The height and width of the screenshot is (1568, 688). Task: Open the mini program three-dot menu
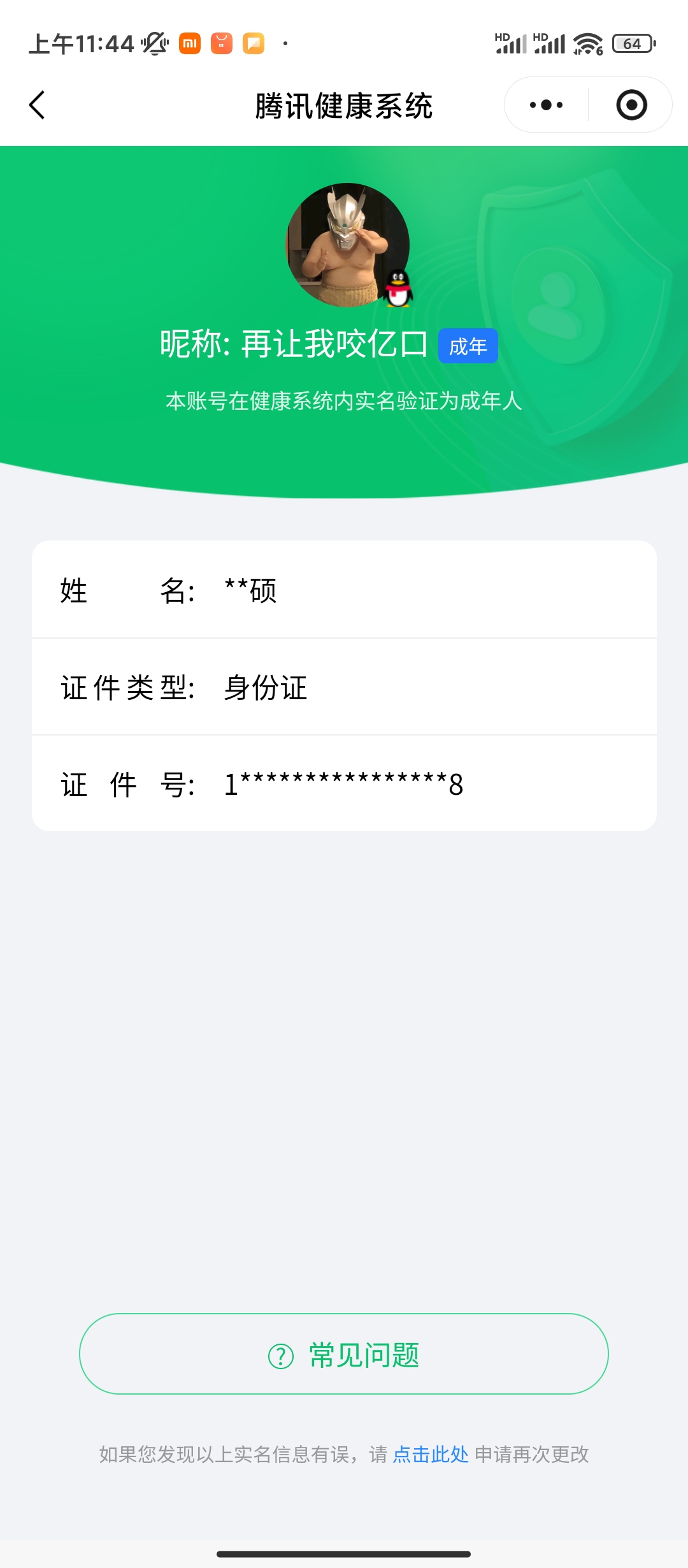[x=546, y=105]
